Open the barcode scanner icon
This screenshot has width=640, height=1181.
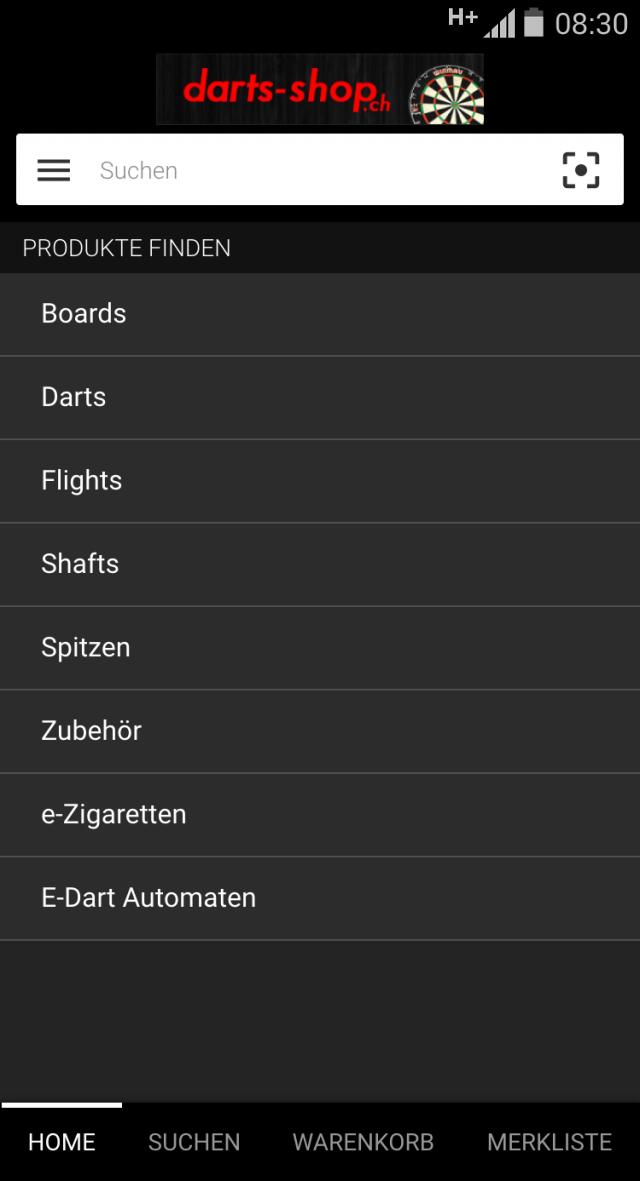pyautogui.click(x=581, y=170)
